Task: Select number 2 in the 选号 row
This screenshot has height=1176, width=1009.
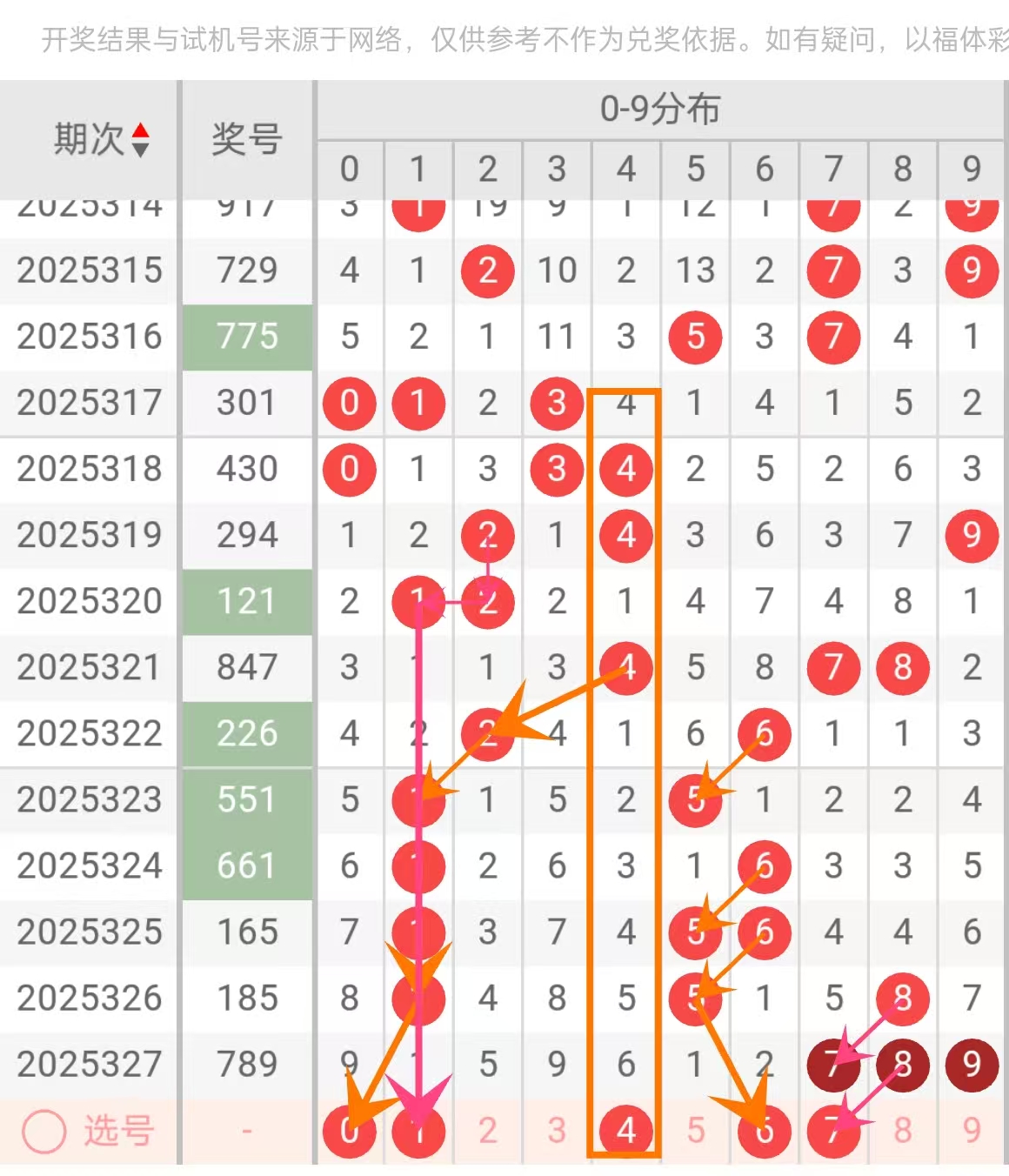Action: click(x=487, y=1131)
